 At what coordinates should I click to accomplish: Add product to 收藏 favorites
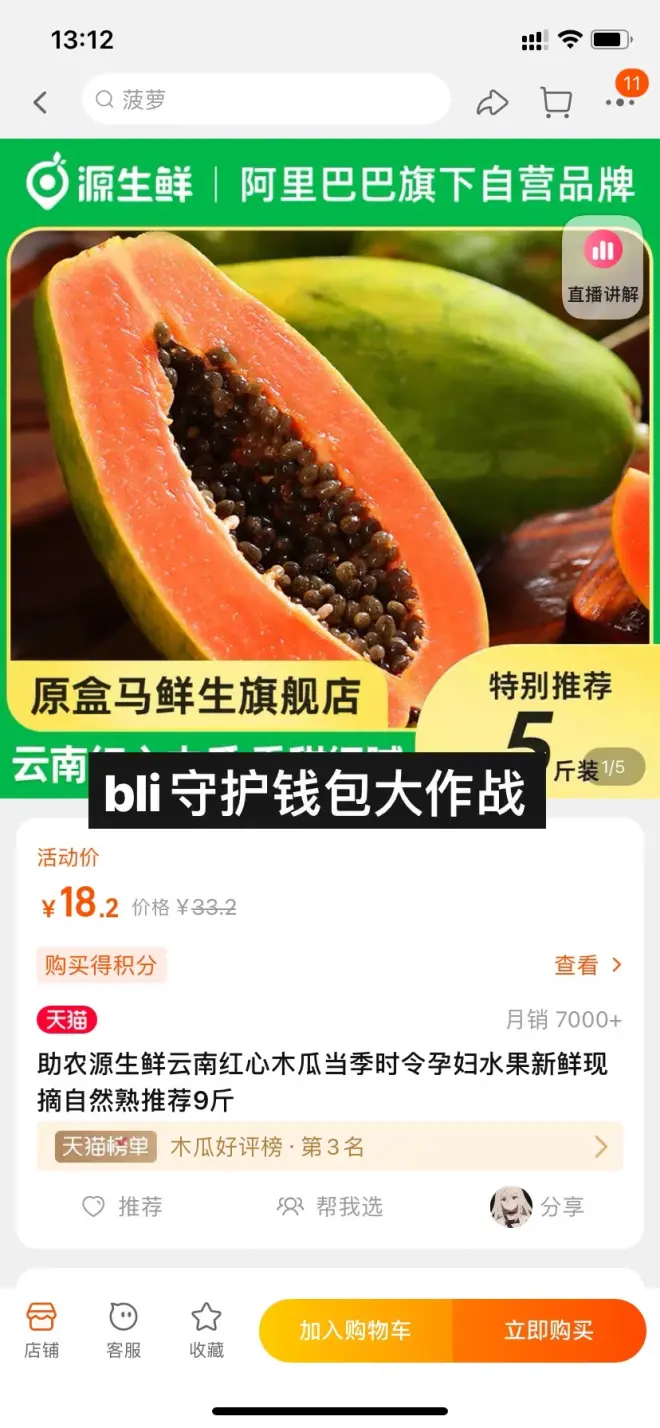click(206, 1330)
